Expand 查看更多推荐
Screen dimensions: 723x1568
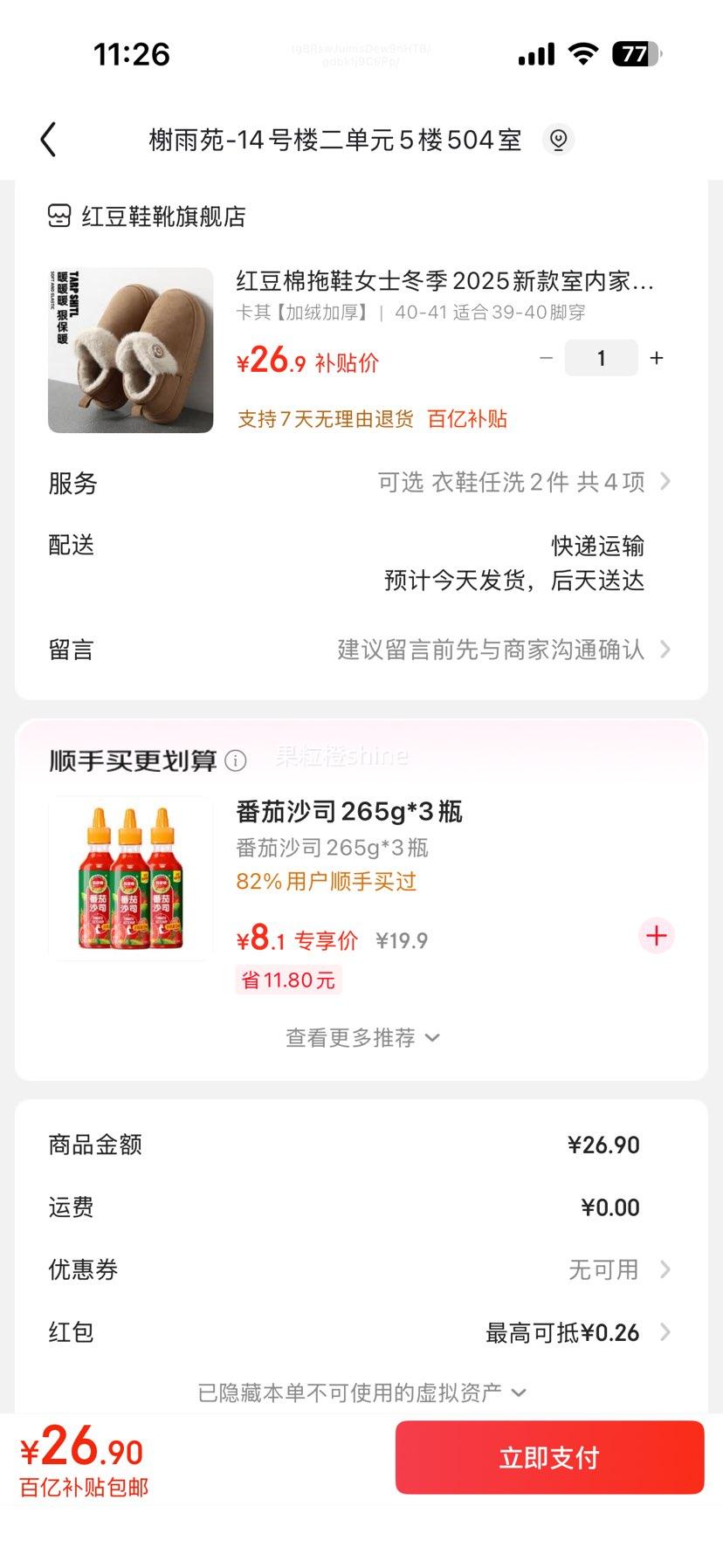tap(361, 1038)
